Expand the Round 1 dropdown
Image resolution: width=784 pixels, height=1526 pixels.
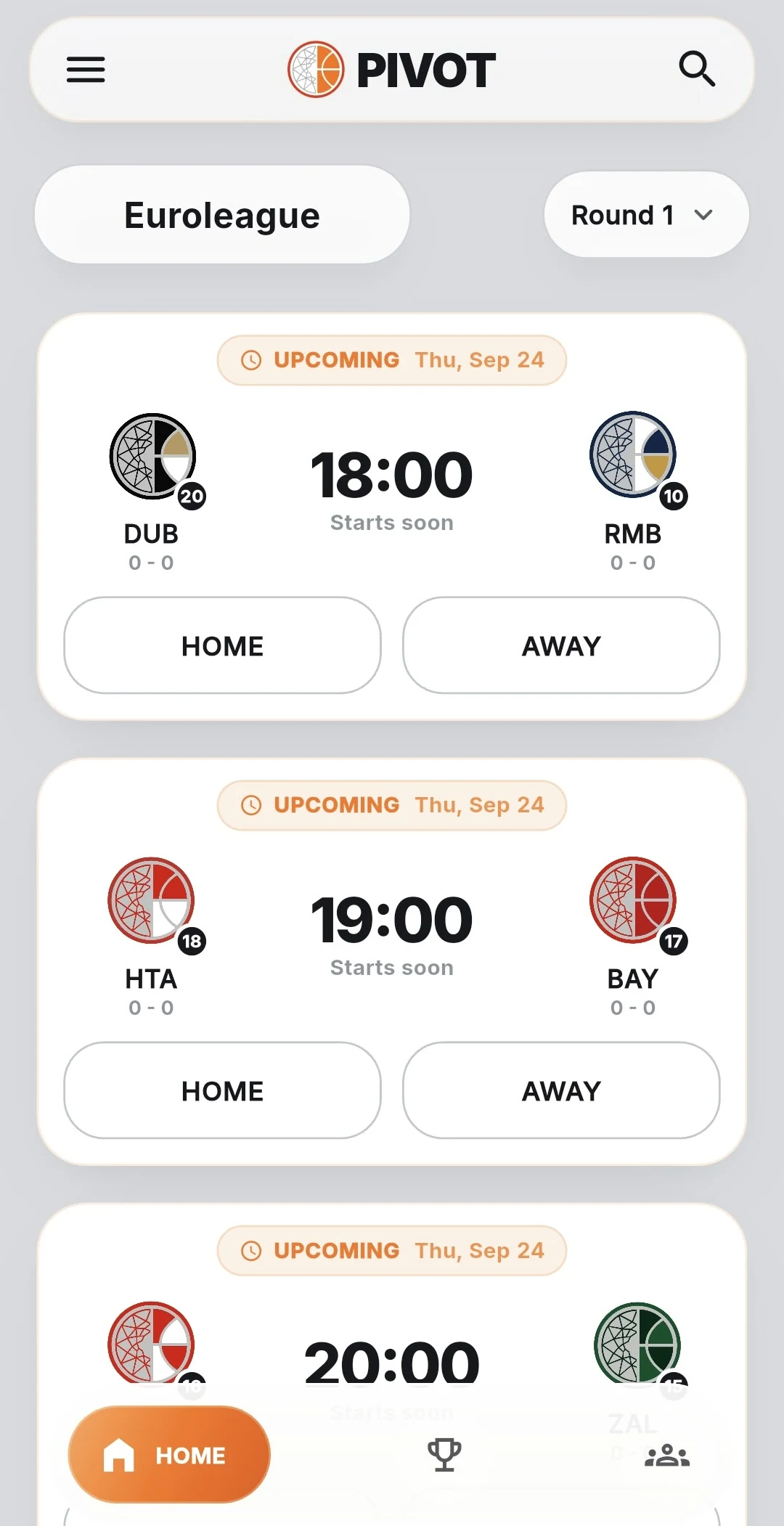tap(646, 215)
